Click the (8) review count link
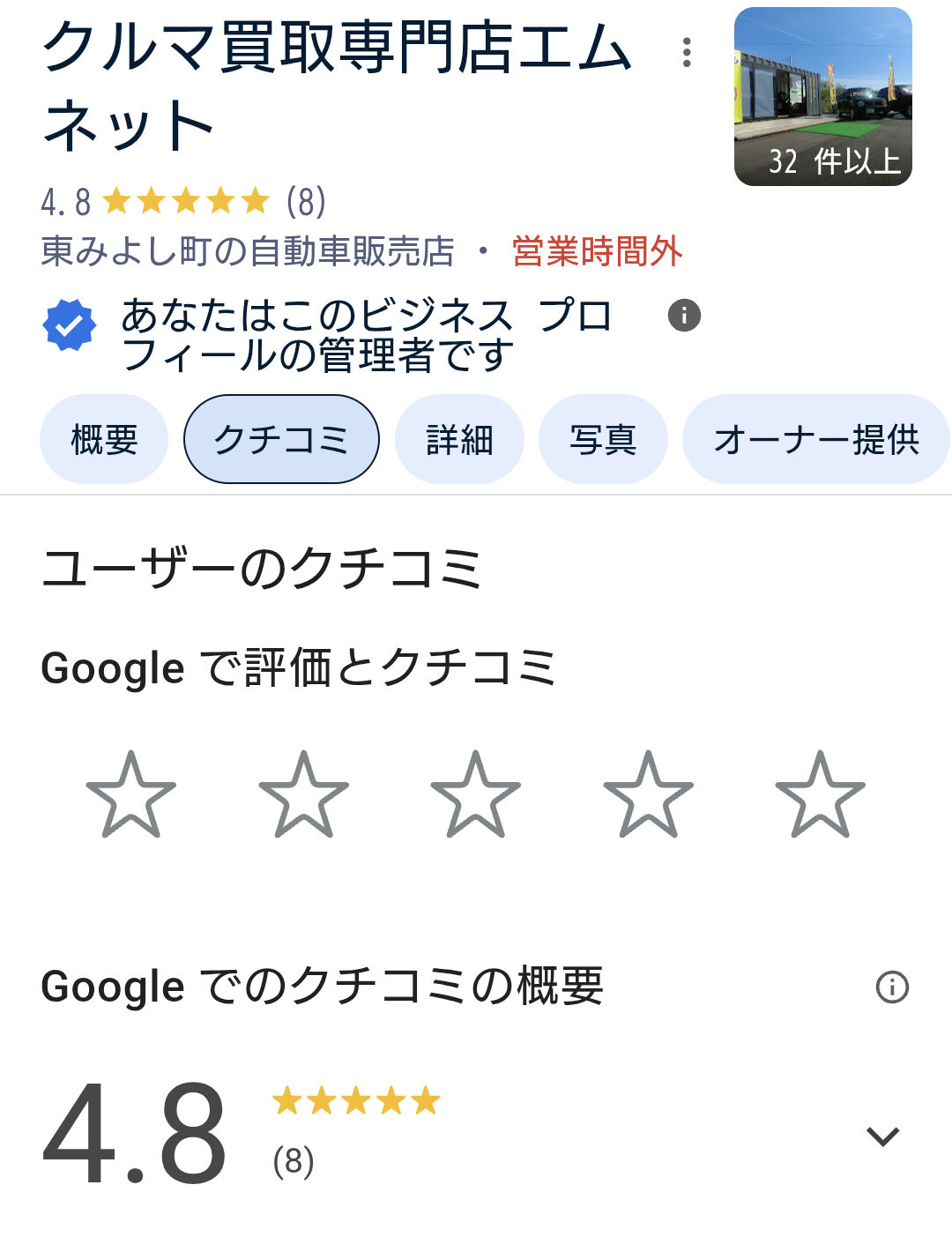 coord(305,202)
